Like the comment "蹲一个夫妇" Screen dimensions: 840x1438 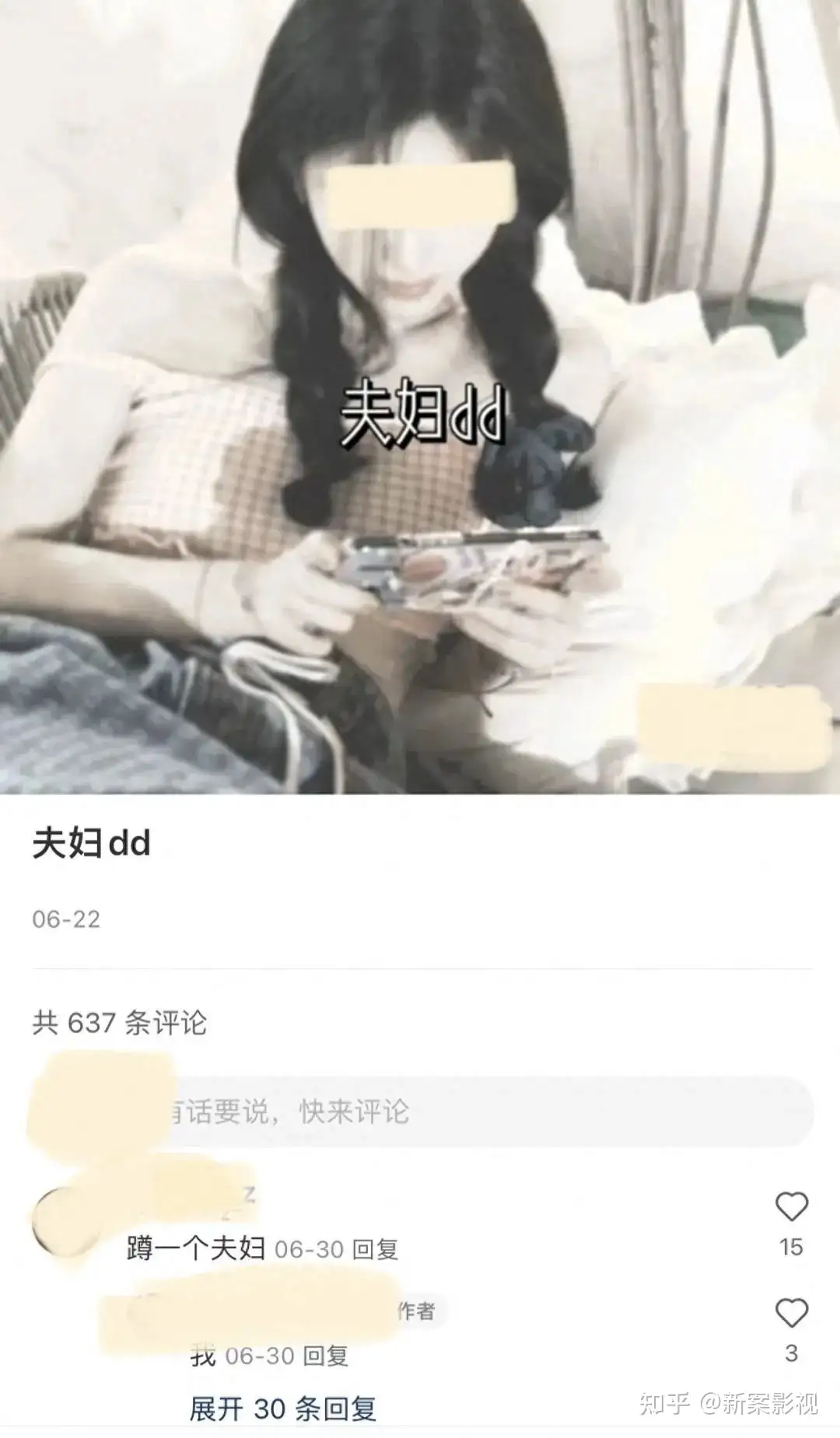[x=791, y=1207]
